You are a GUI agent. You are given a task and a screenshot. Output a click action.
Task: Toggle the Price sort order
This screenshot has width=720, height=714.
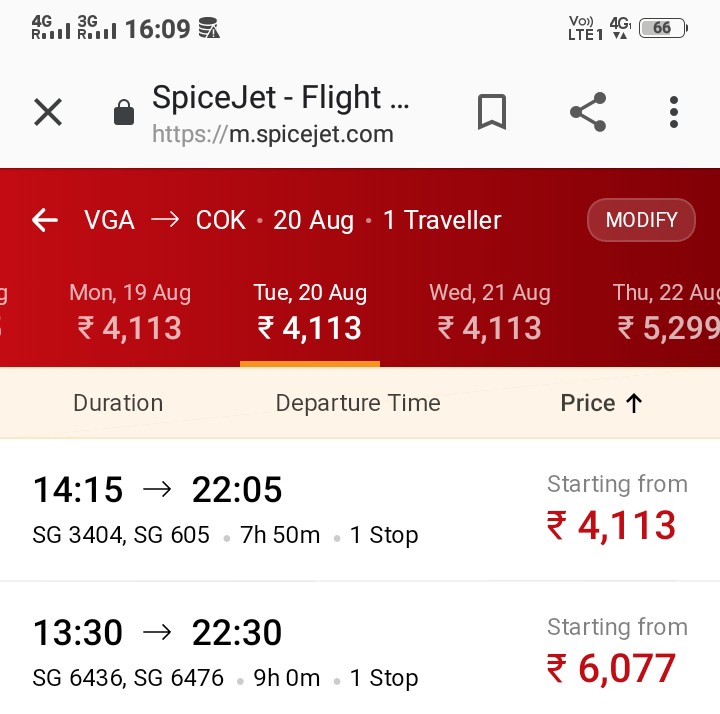pos(601,403)
